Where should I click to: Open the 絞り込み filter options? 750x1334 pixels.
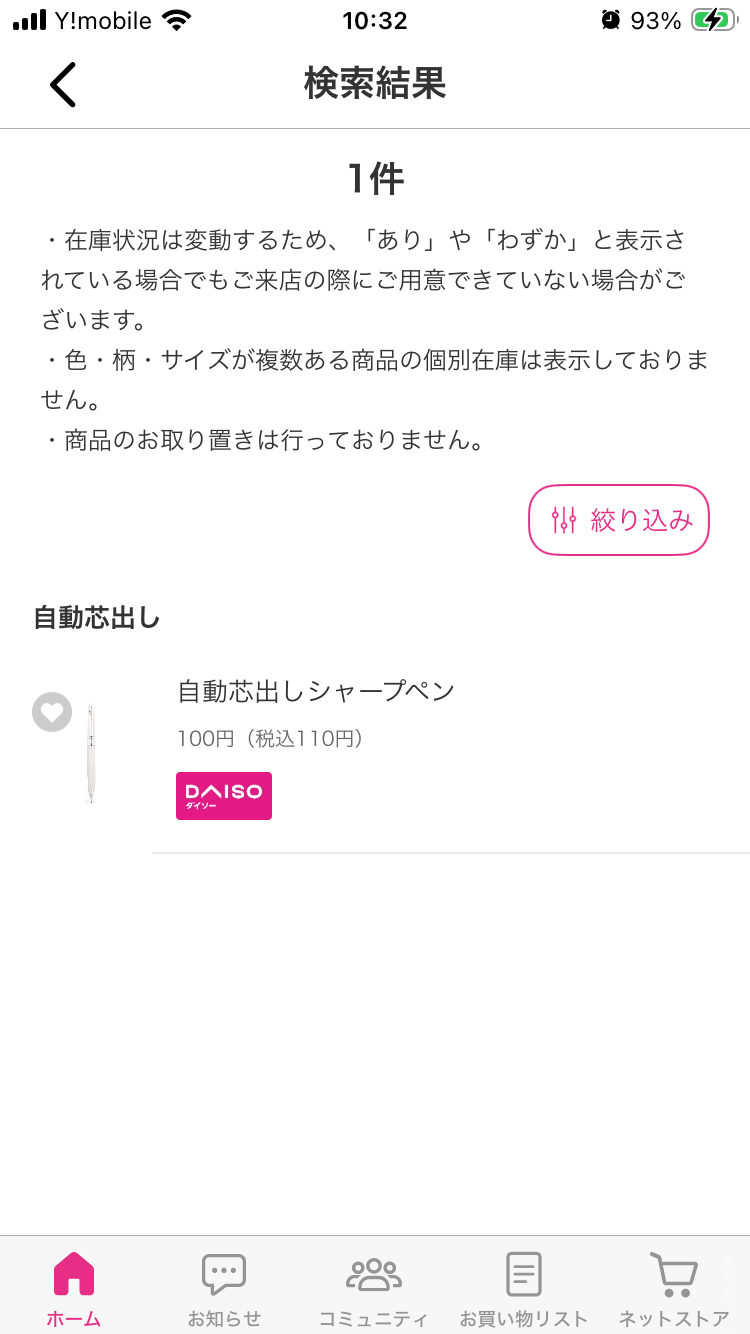click(618, 520)
